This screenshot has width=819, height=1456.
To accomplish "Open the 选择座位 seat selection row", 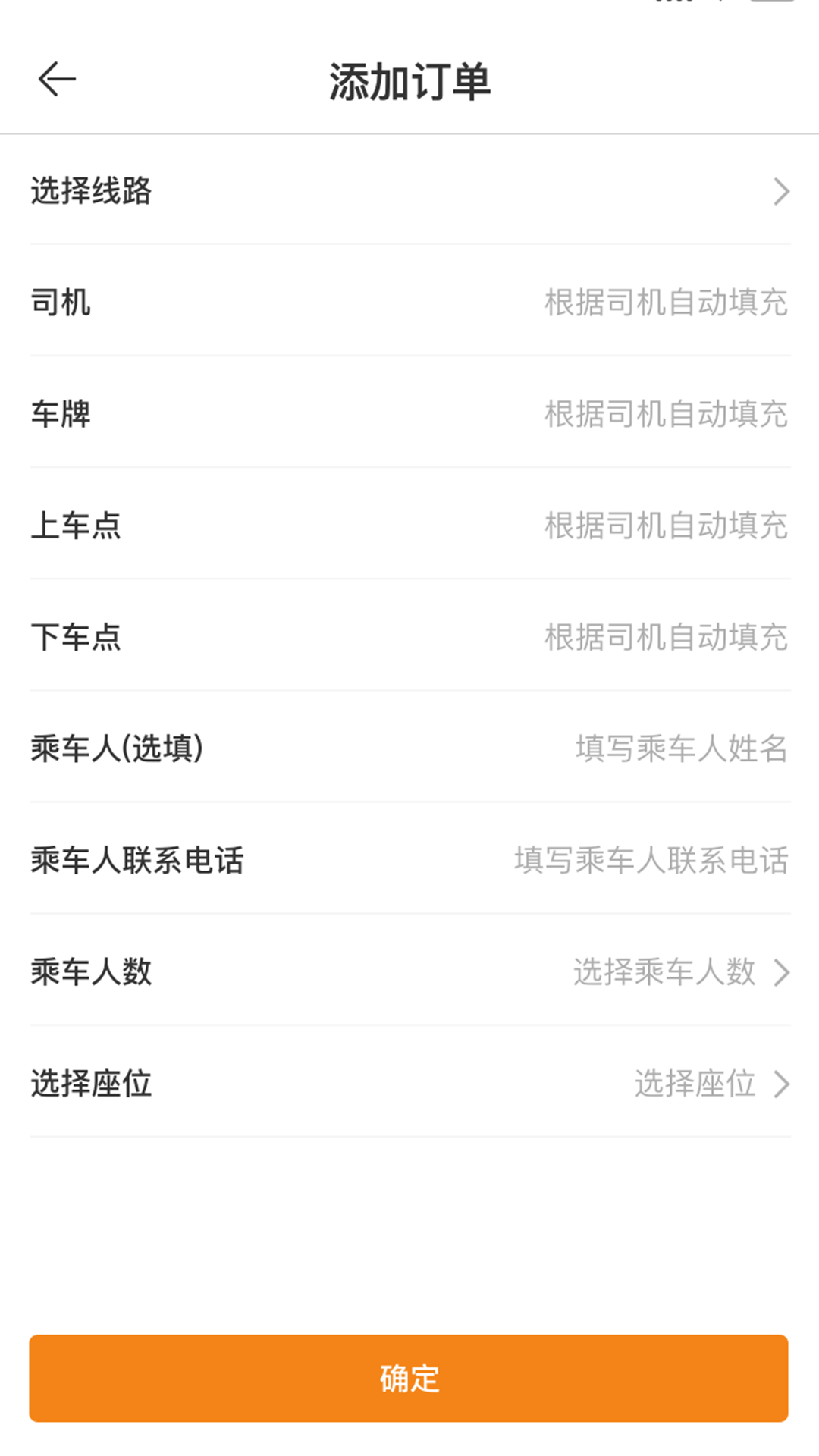I will pos(710,1084).
